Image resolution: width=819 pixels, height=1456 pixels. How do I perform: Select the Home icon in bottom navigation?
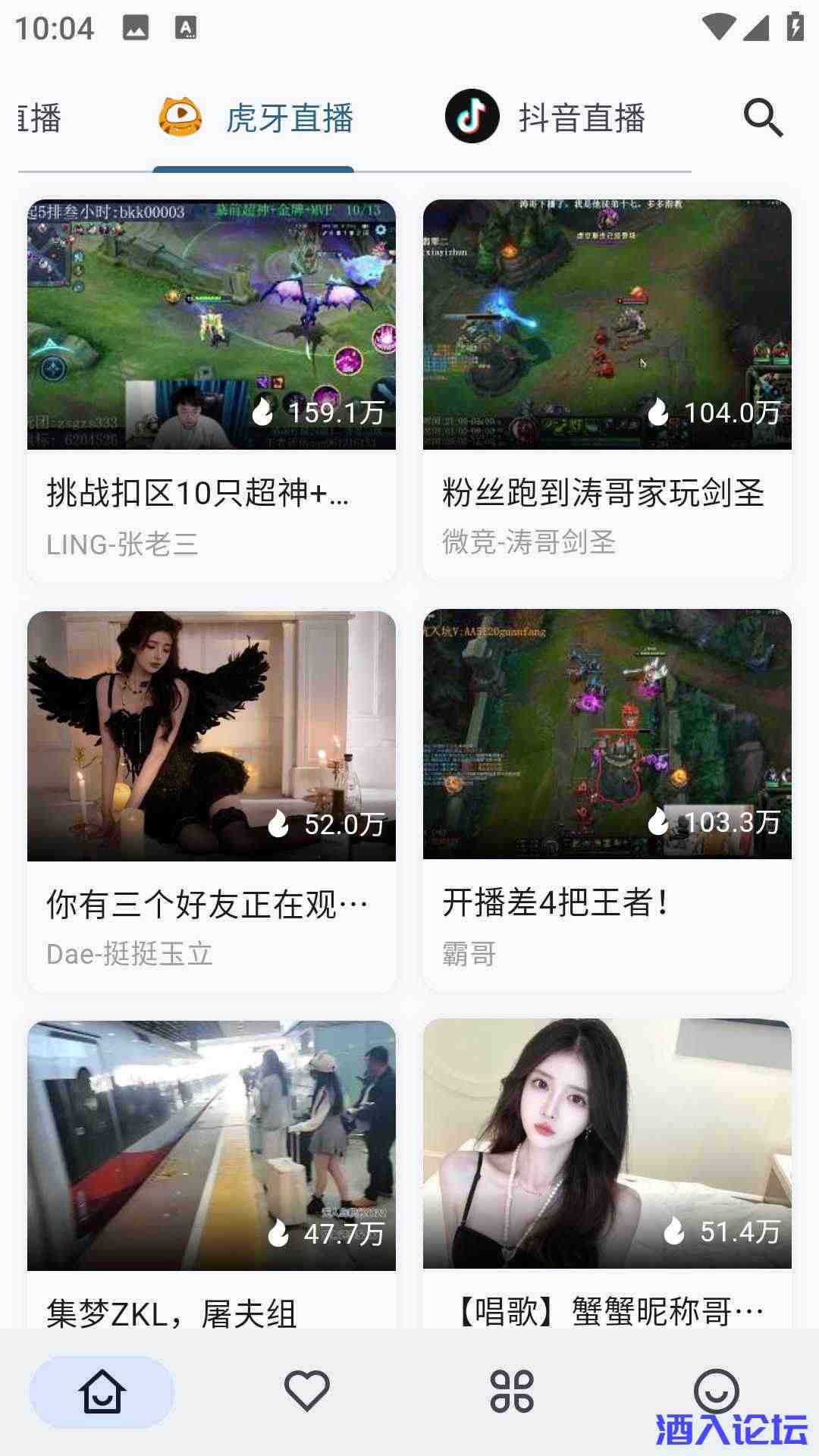101,1392
